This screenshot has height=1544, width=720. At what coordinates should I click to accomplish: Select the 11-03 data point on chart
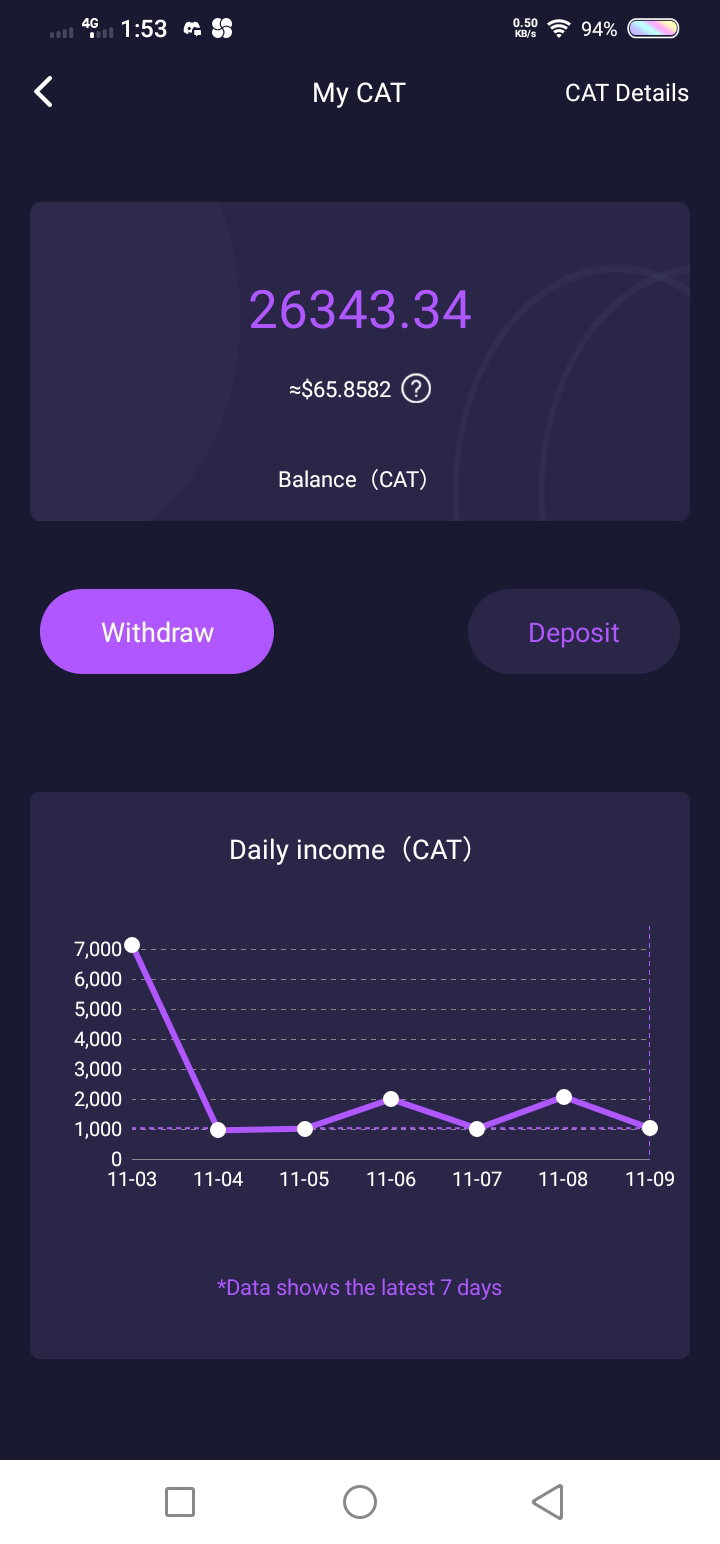pos(131,945)
